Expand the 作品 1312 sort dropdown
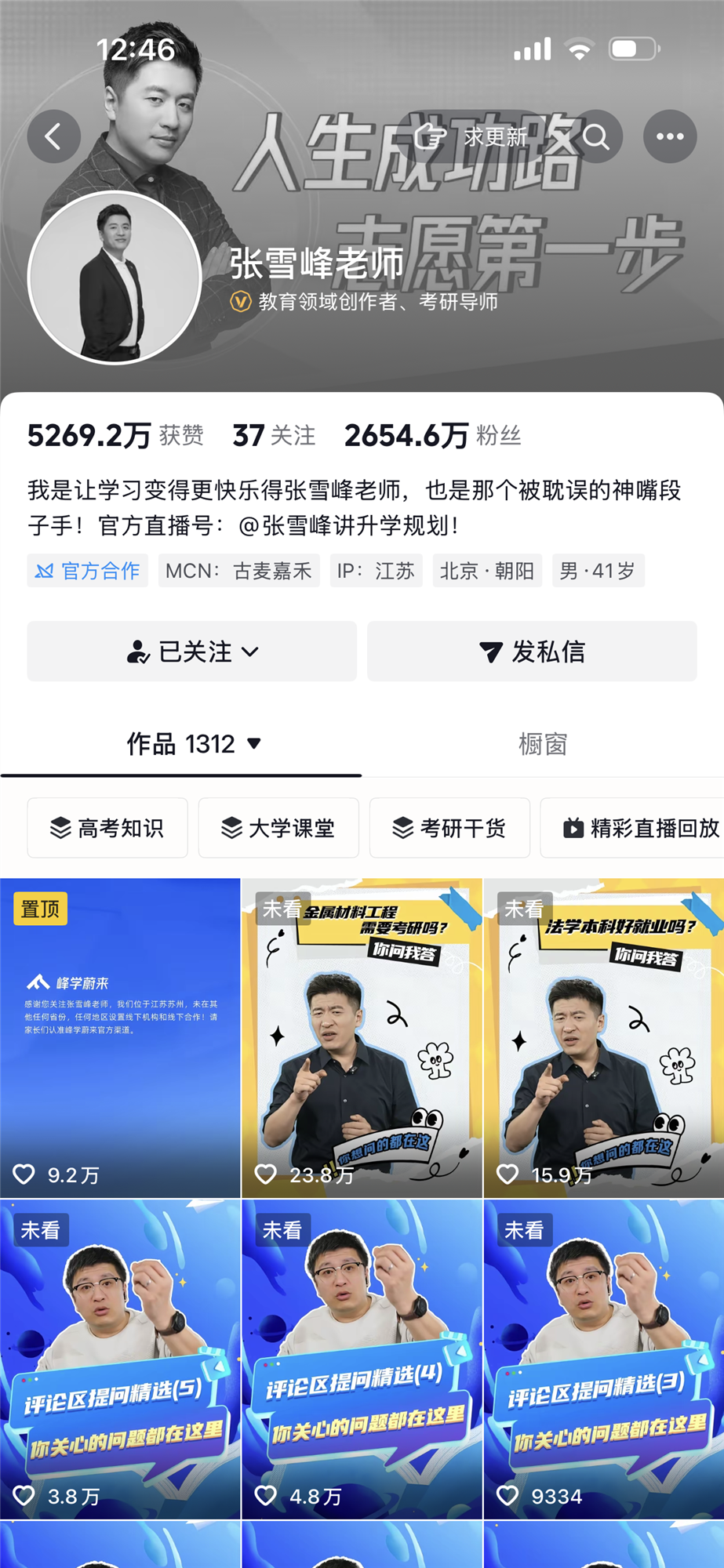Screen dimensions: 724x1568 click(193, 743)
